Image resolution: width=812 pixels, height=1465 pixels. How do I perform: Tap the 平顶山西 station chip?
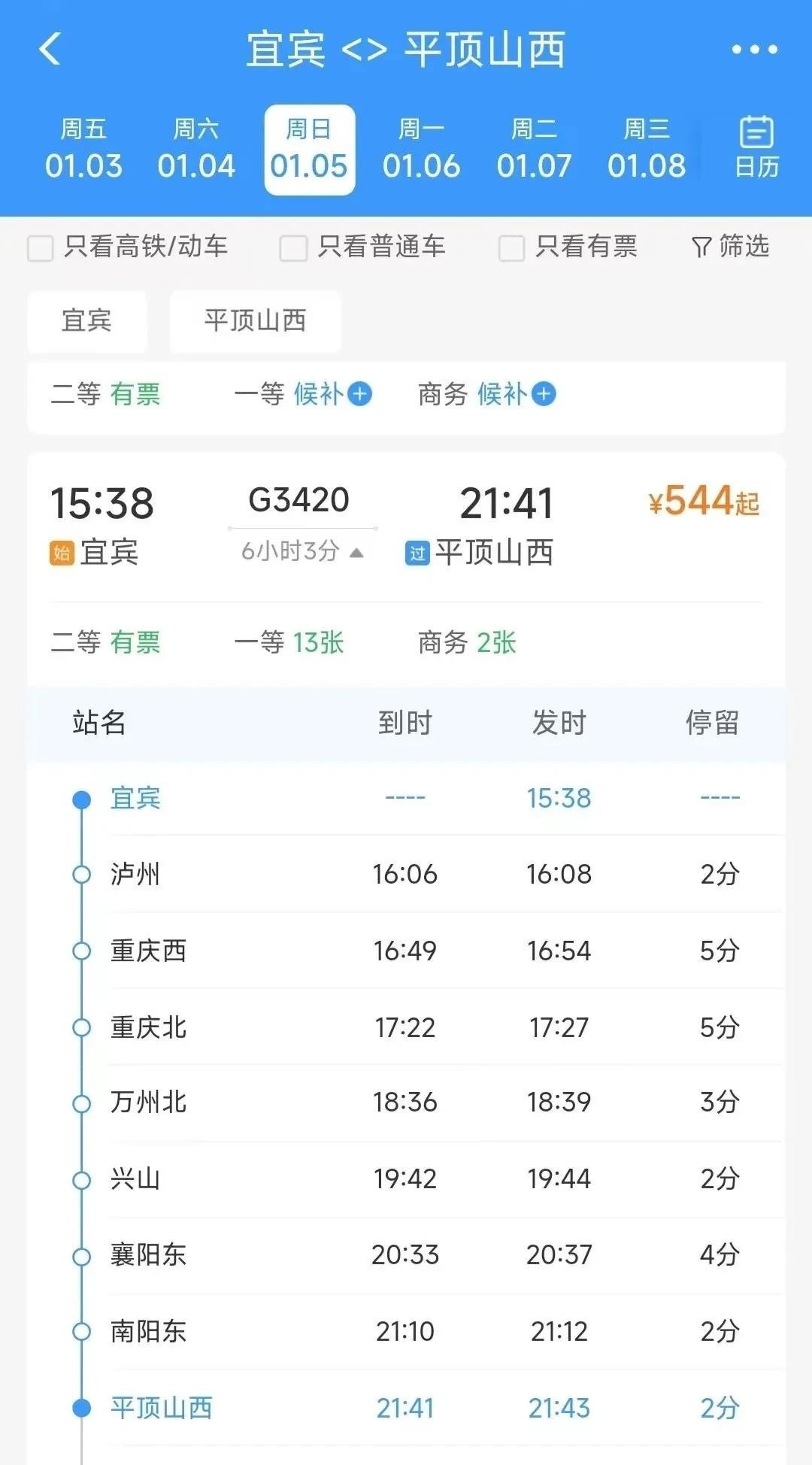tap(255, 321)
